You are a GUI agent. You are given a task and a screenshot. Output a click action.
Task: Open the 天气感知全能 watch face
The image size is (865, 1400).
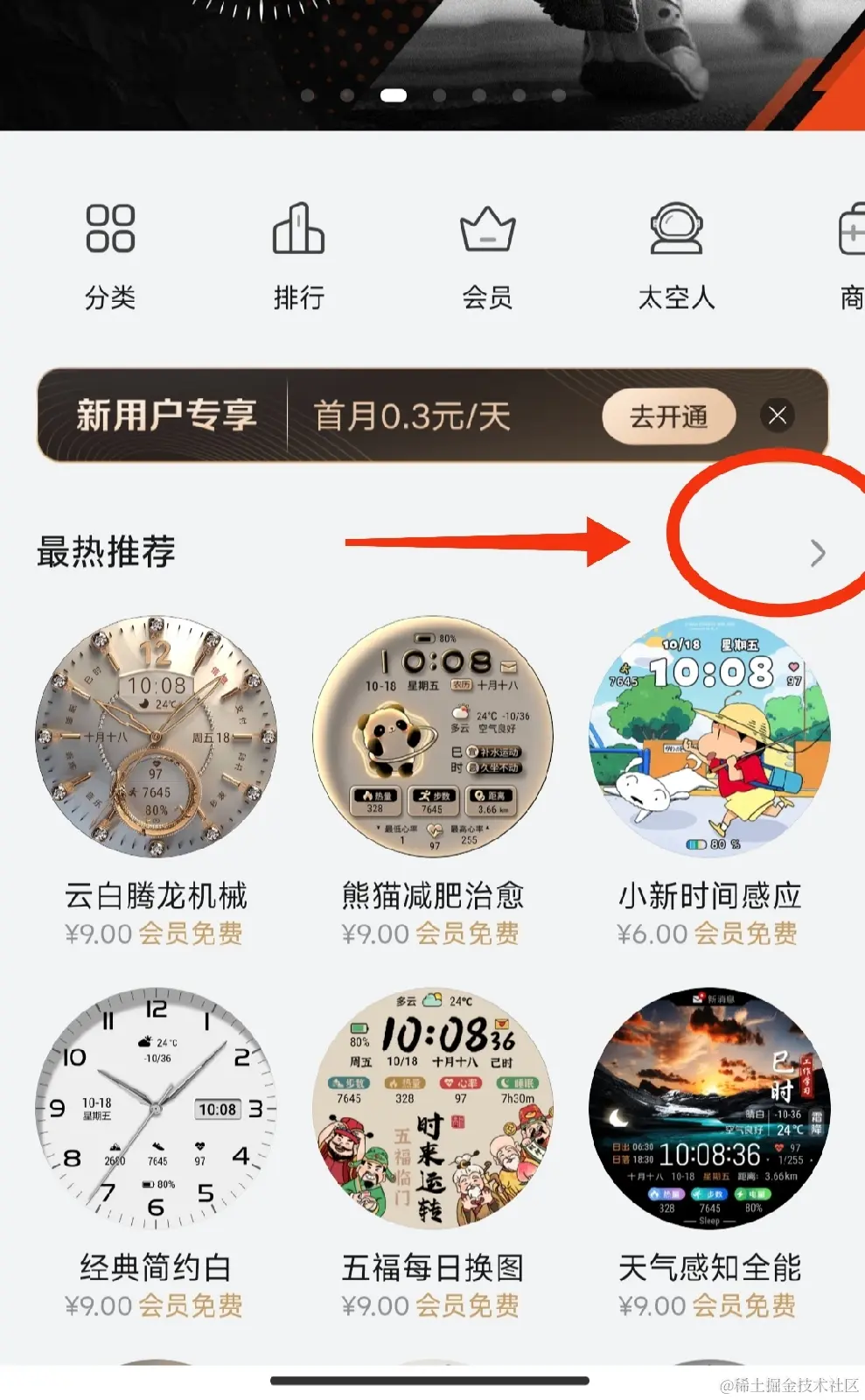pyautogui.click(x=709, y=1109)
